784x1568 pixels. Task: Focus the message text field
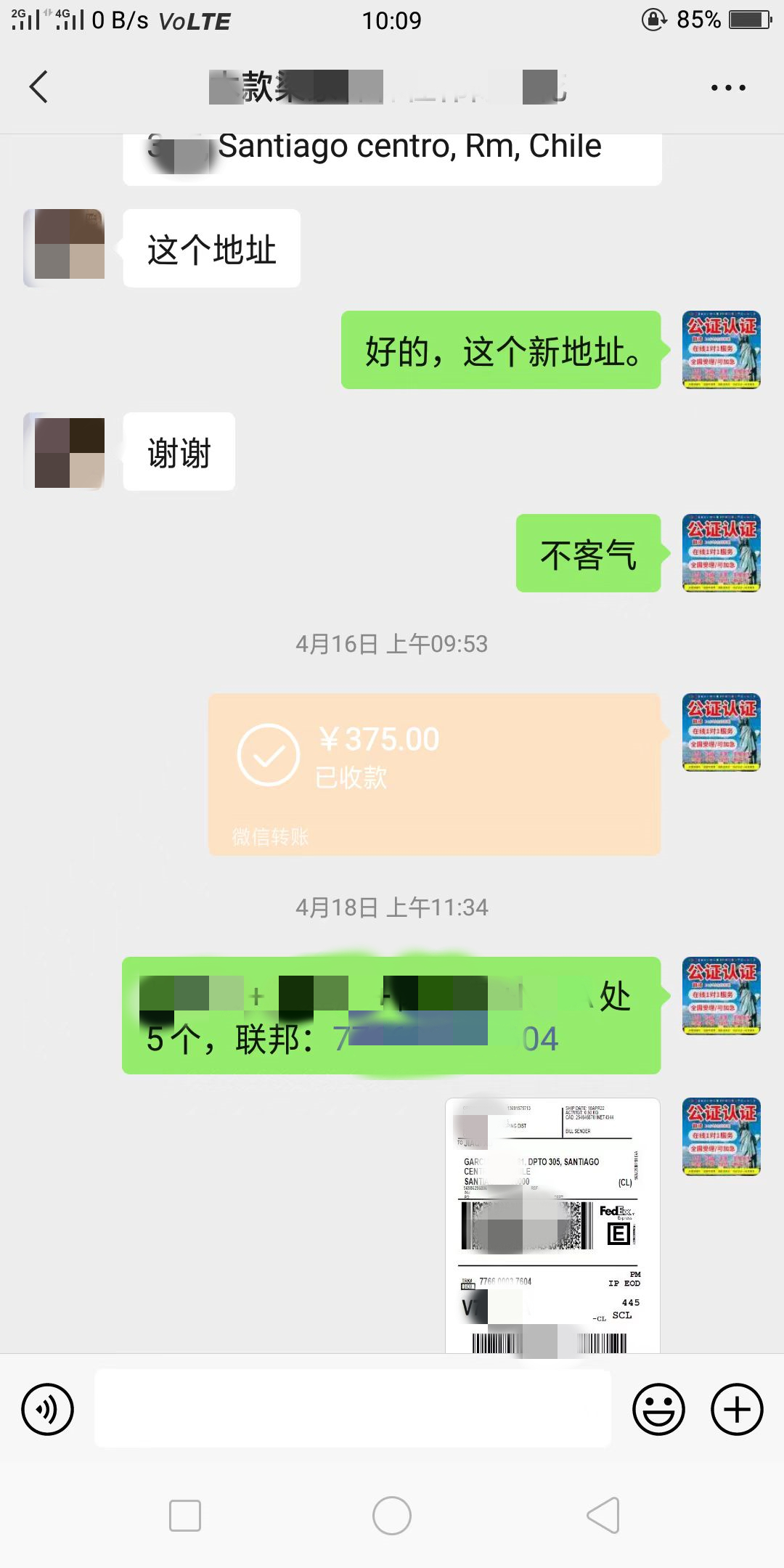tap(353, 1408)
